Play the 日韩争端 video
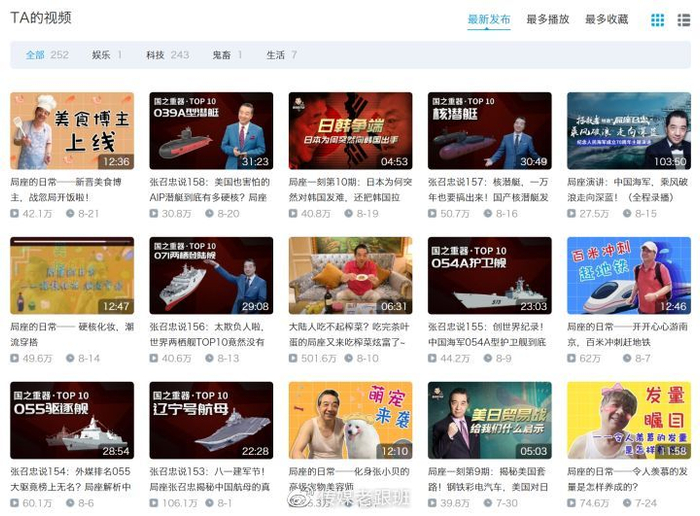Screen dimensions: 700x516 click(350, 131)
